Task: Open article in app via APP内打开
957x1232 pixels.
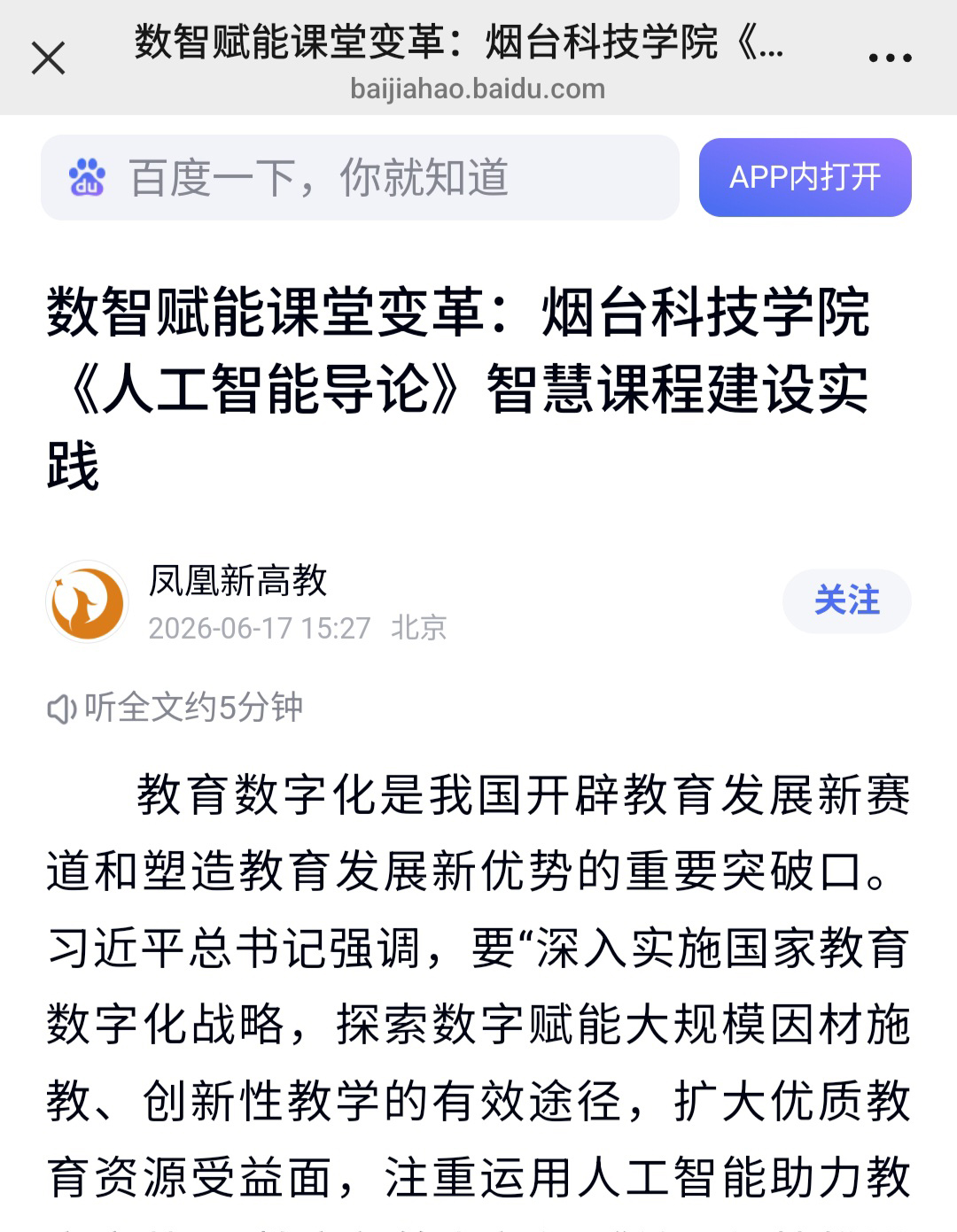Action: (x=805, y=177)
